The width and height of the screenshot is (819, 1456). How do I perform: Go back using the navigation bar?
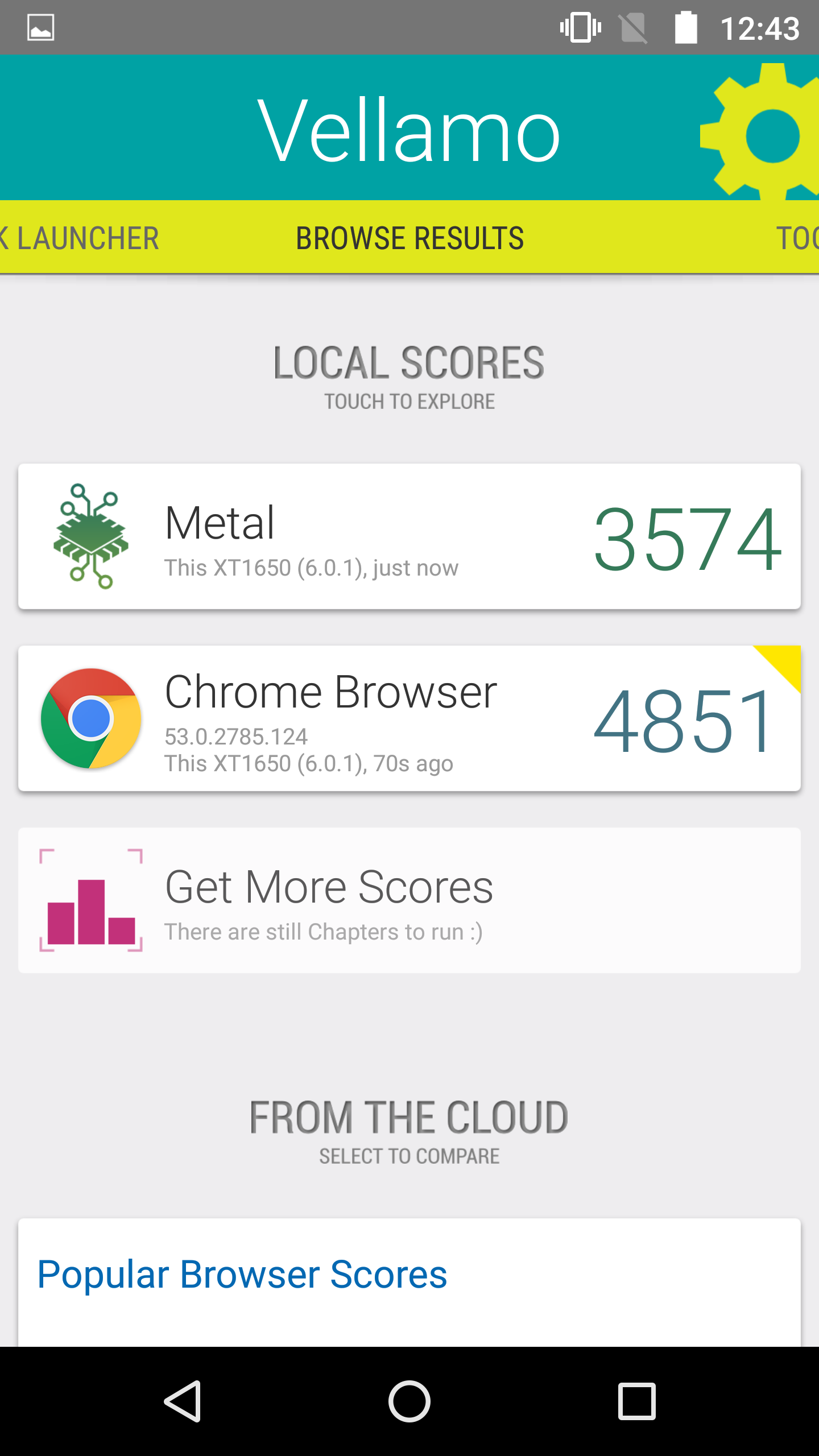click(x=183, y=1401)
